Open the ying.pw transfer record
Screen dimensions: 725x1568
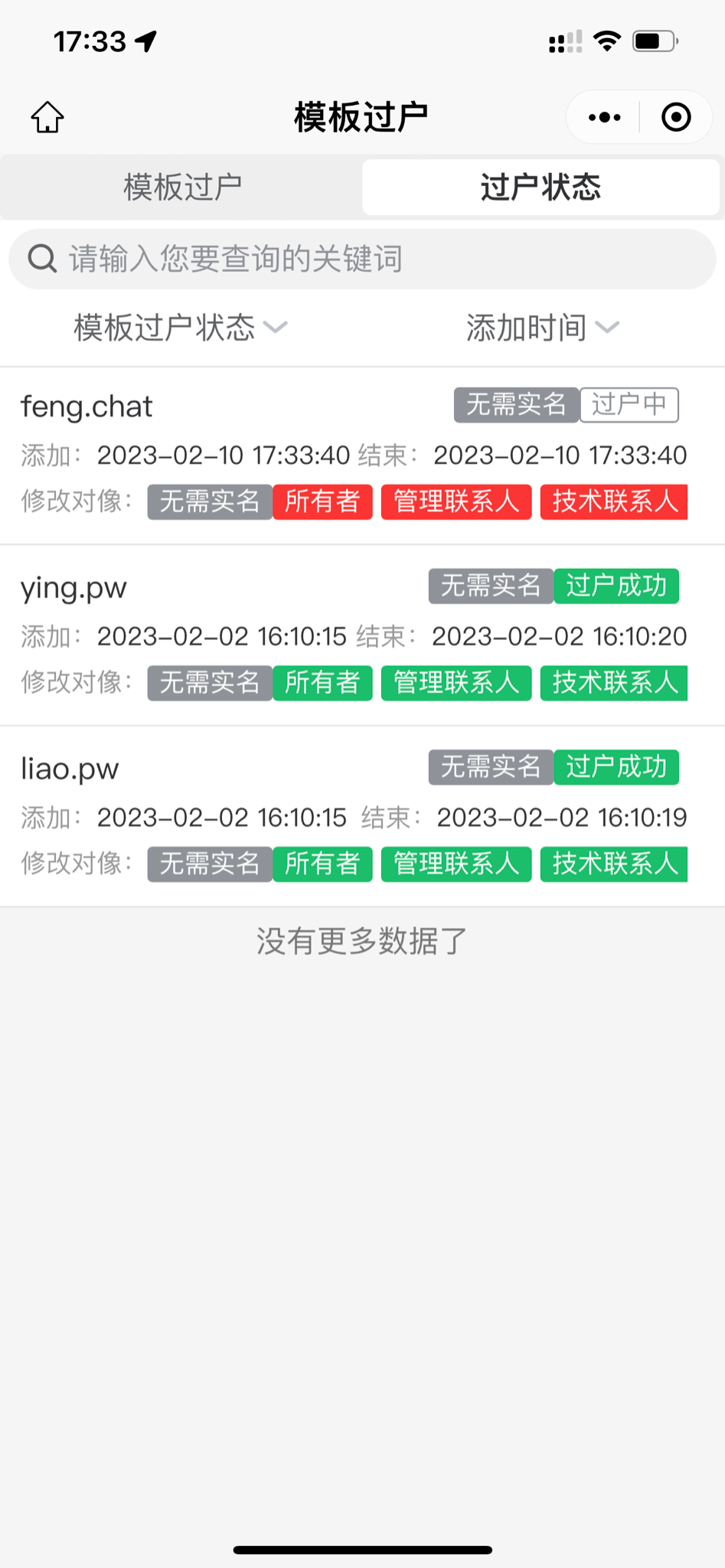click(73, 588)
